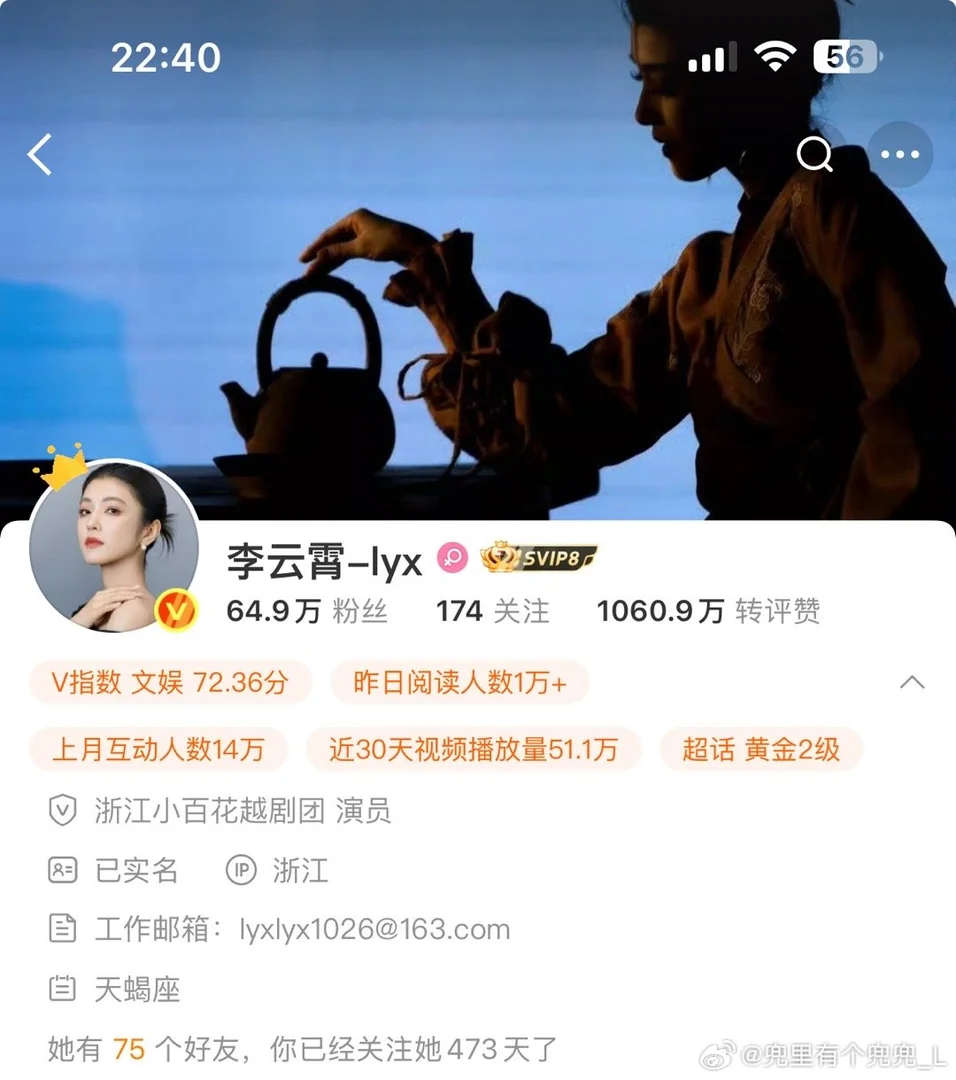Tap the work email lyxlyx1026@163.com

pyautogui.click(x=375, y=929)
